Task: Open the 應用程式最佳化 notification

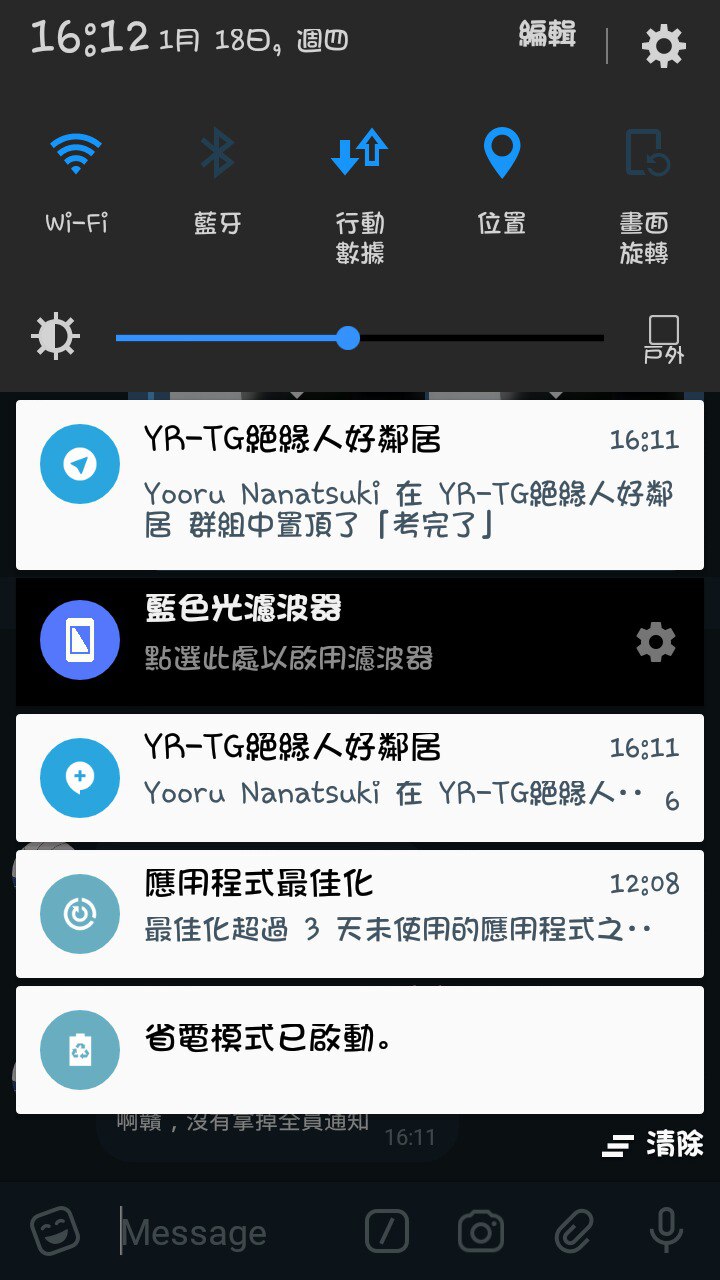Action: [x=360, y=913]
